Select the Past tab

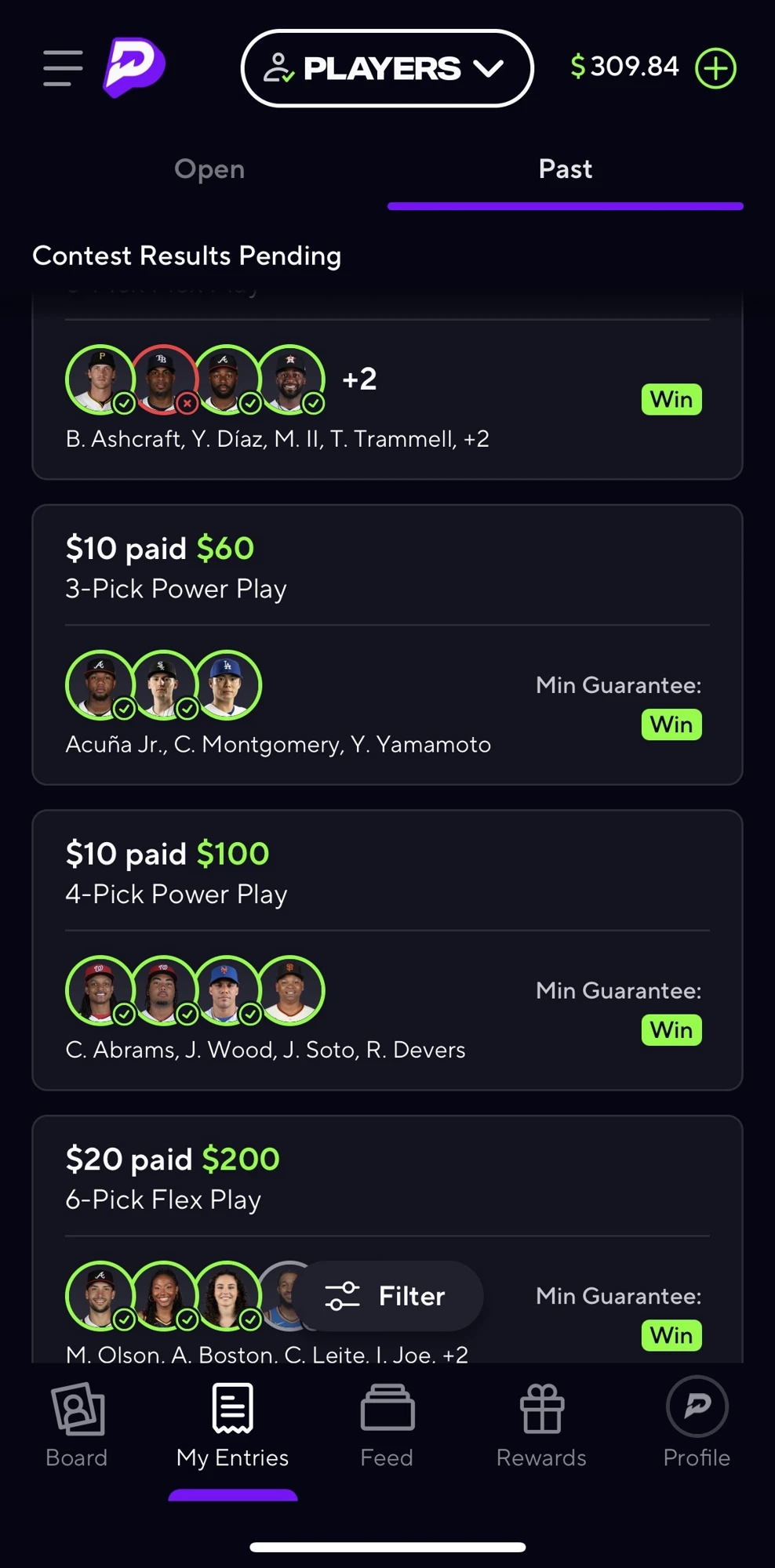pos(565,169)
